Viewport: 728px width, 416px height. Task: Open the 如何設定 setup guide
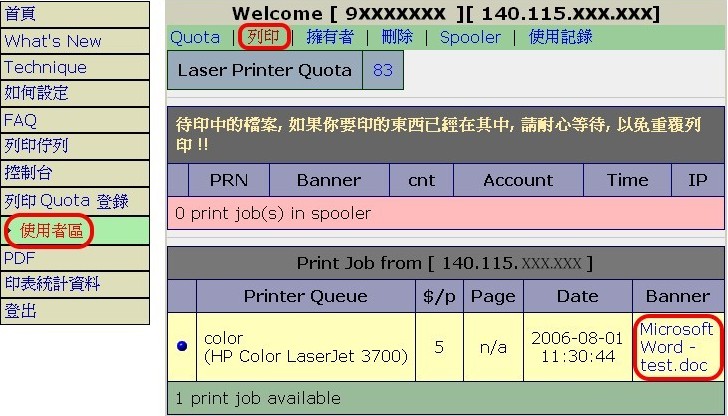point(36,93)
